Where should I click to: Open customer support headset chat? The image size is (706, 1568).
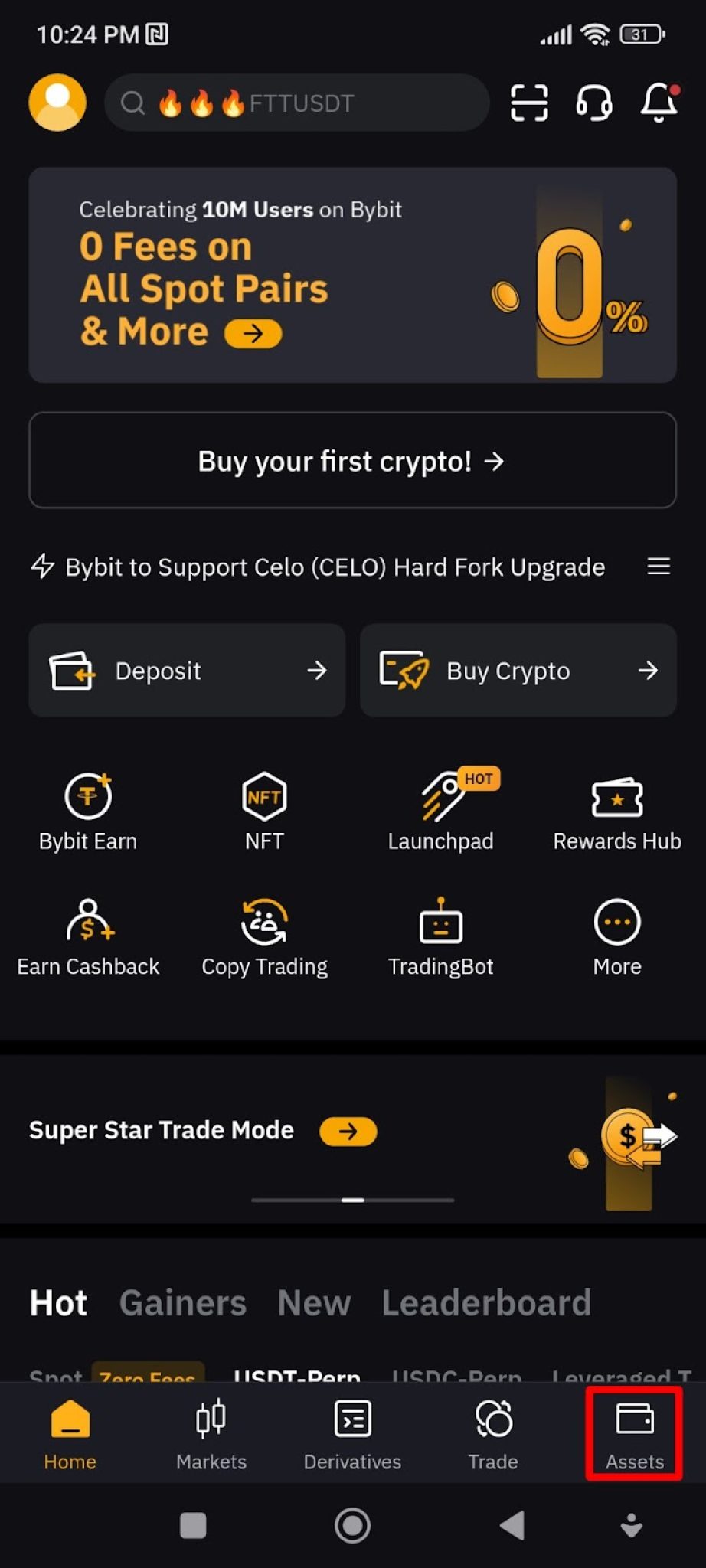593,103
